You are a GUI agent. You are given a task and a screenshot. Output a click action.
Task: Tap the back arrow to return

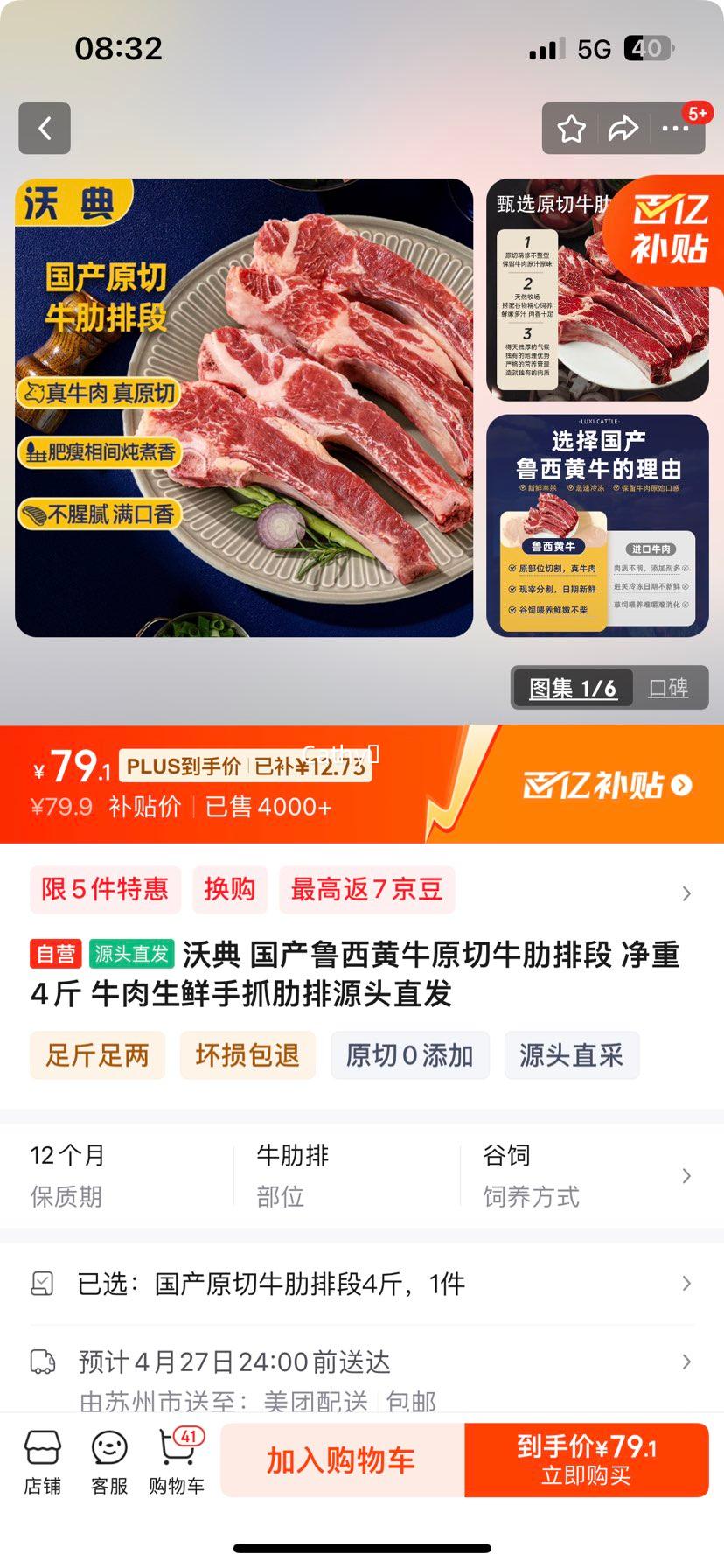click(x=44, y=128)
